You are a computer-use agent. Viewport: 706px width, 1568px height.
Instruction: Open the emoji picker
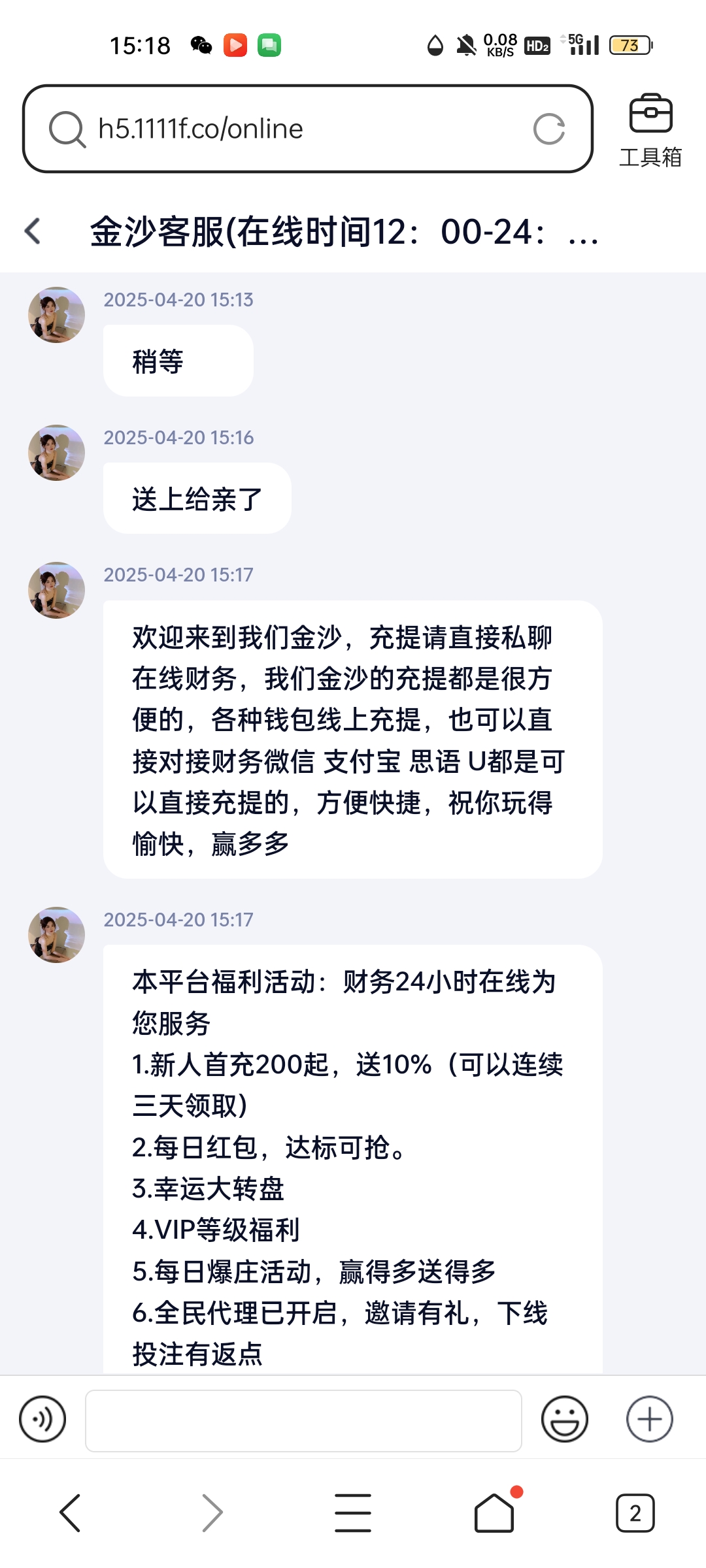click(x=564, y=1419)
